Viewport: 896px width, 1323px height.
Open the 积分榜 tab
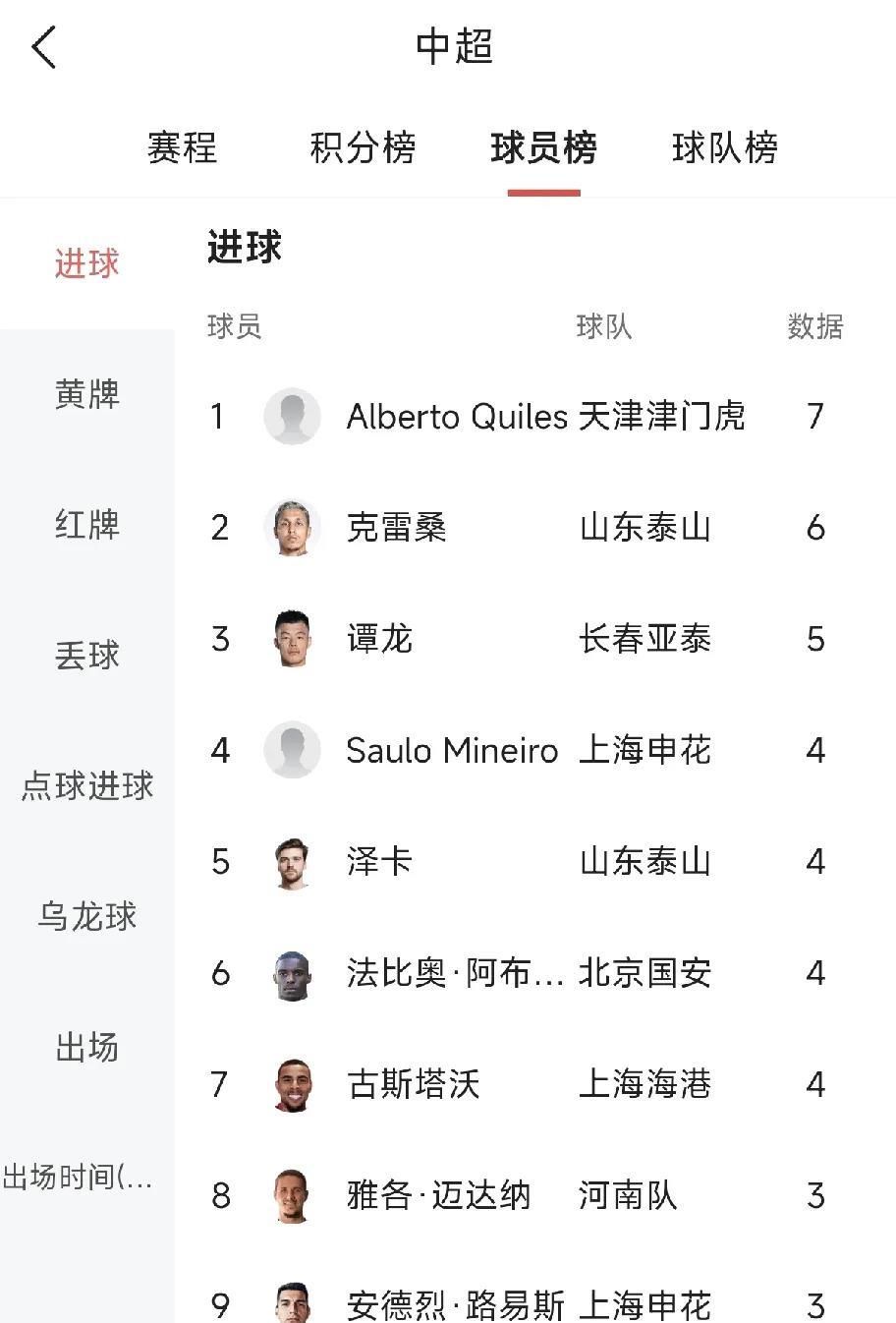(x=364, y=147)
